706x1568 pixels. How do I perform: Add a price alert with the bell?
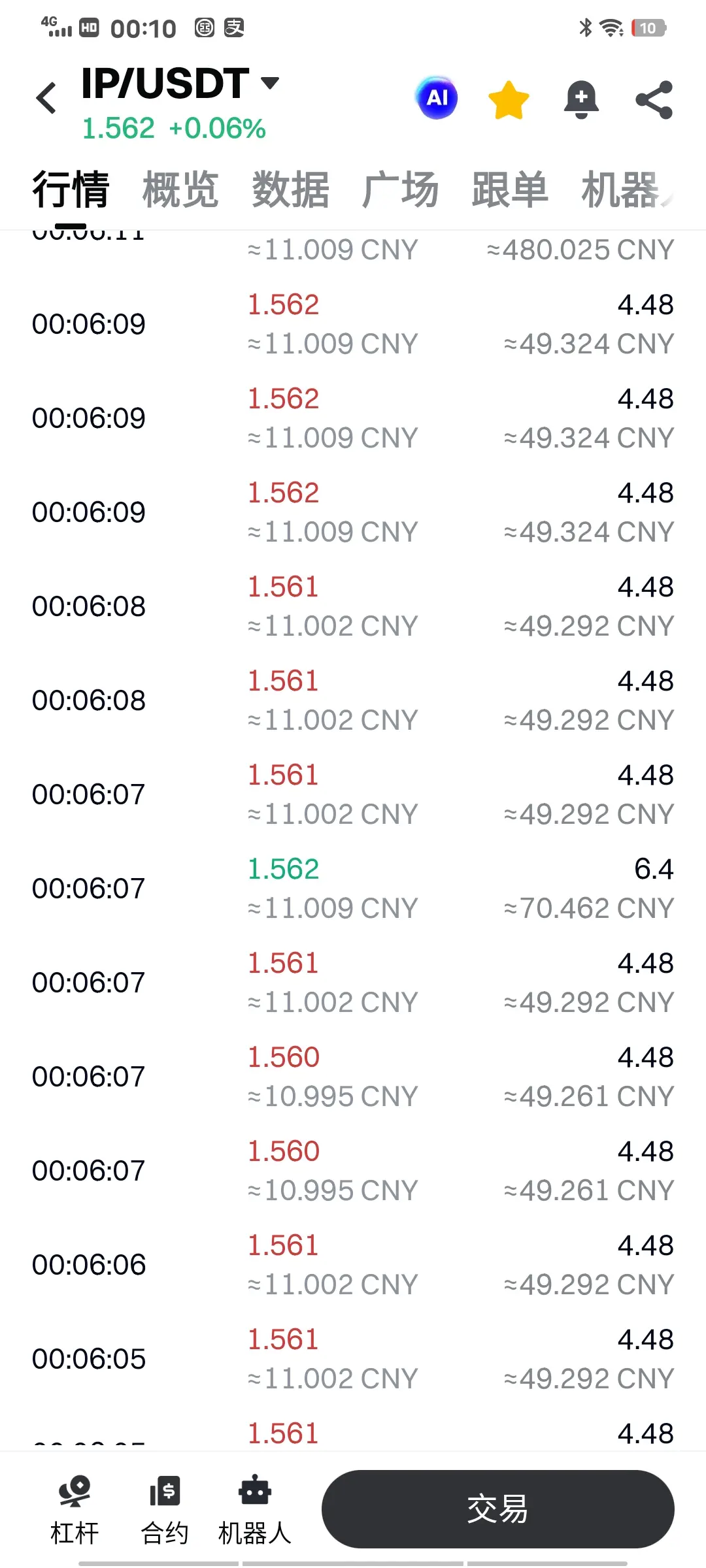pyautogui.click(x=581, y=100)
